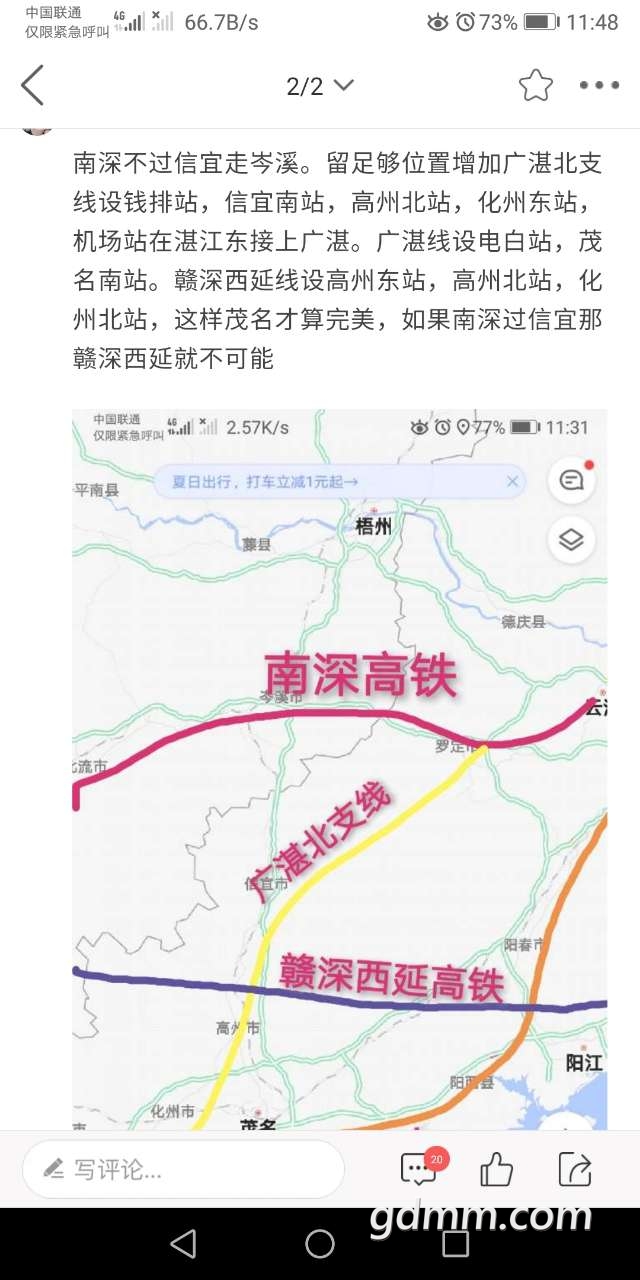Like this post with thumbs-up
The image size is (640, 1280).
click(x=497, y=1169)
